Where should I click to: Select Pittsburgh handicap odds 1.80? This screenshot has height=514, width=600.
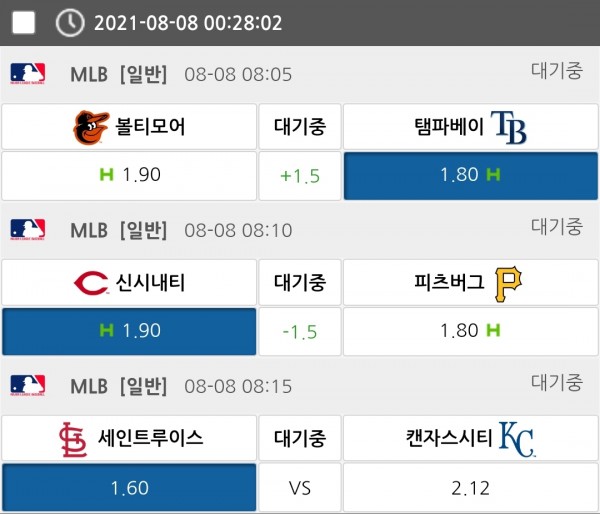coord(470,331)
